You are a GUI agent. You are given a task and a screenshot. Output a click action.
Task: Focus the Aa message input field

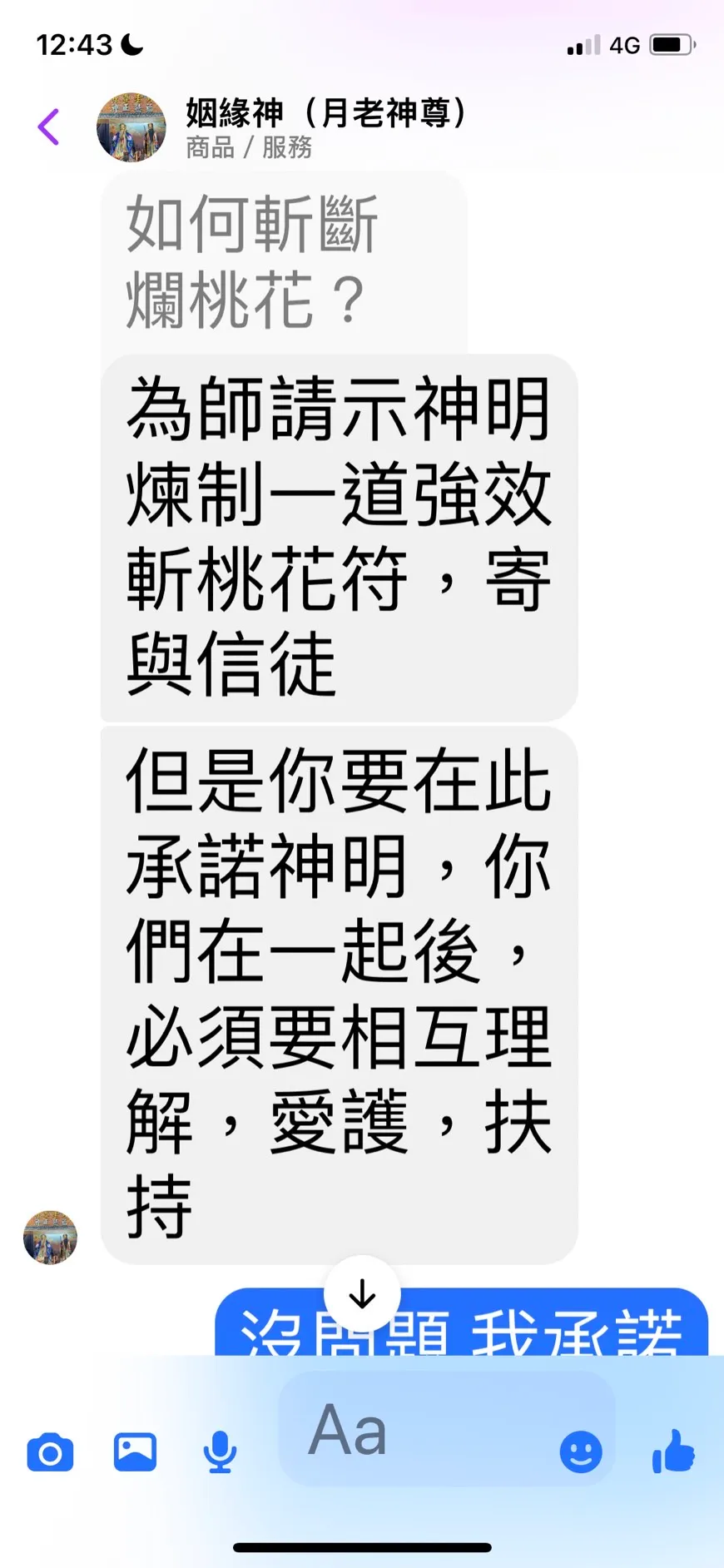point(416,1430)
